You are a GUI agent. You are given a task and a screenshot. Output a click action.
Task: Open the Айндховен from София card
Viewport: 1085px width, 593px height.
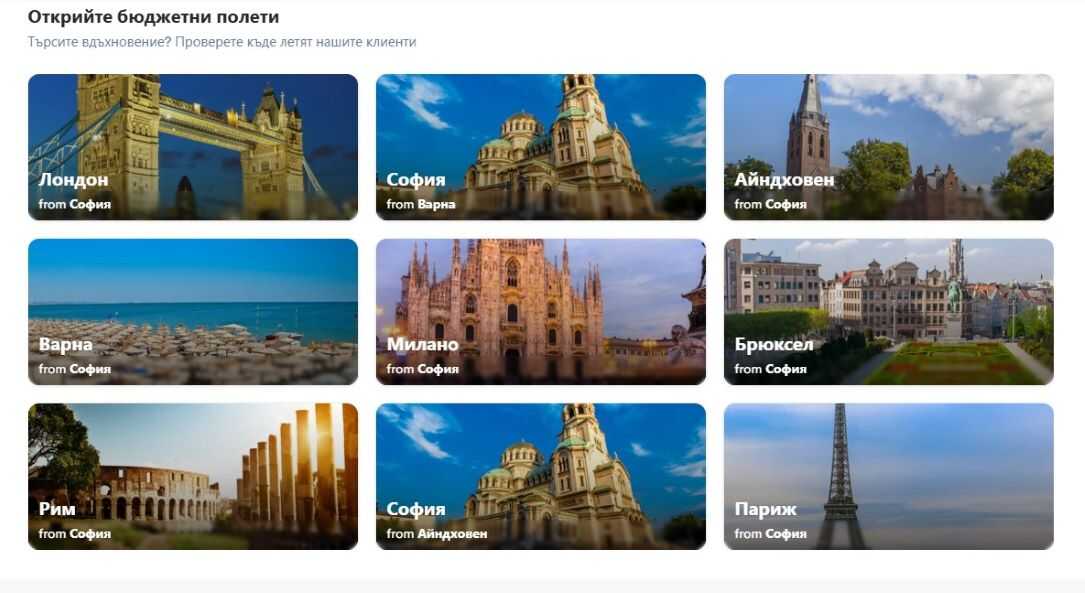[x=888, y=147]
